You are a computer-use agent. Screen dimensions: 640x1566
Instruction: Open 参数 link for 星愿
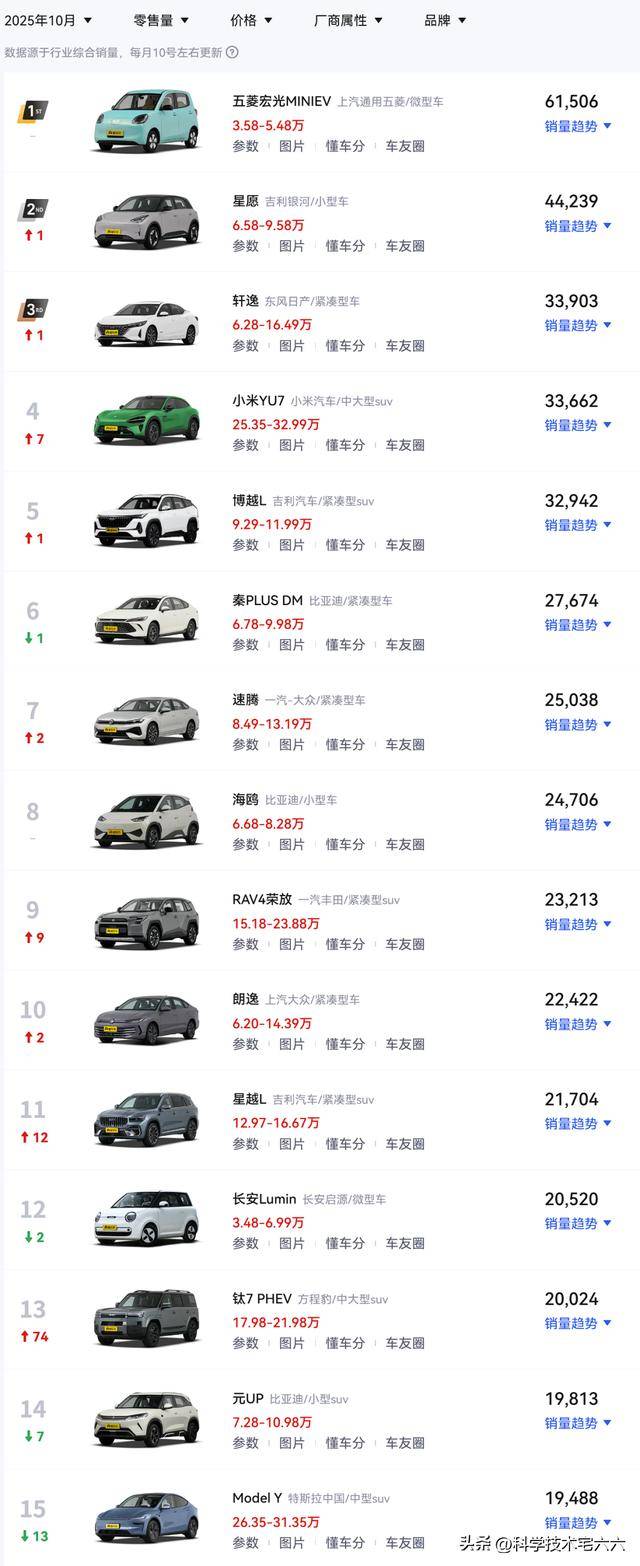pos(245,246)
